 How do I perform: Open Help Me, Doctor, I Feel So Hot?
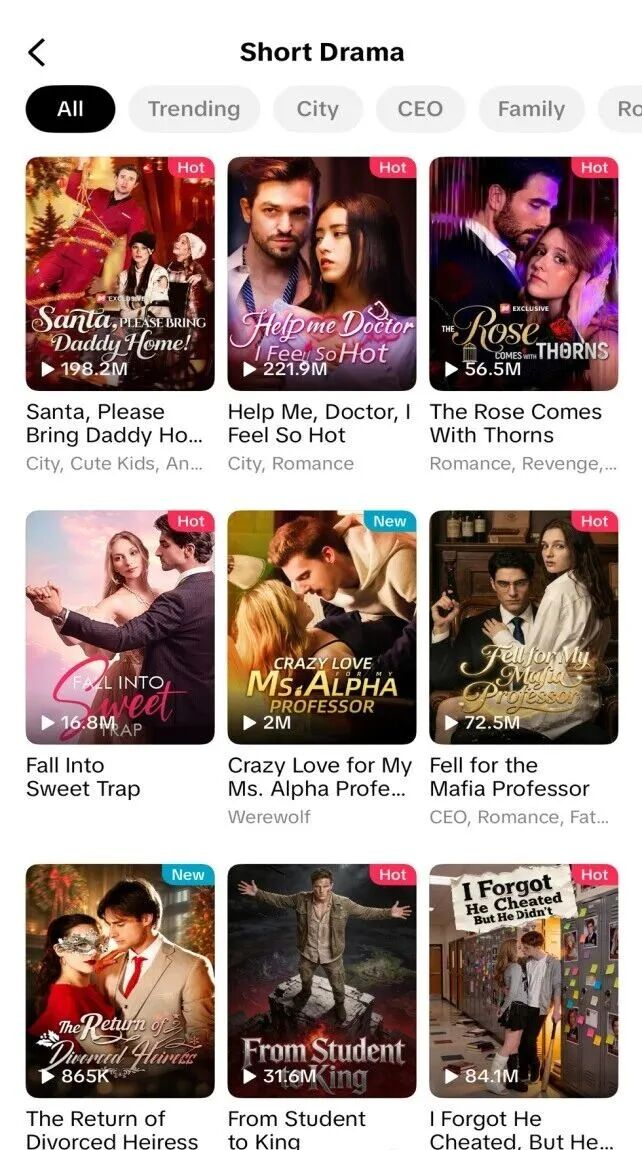coord(322,273)
